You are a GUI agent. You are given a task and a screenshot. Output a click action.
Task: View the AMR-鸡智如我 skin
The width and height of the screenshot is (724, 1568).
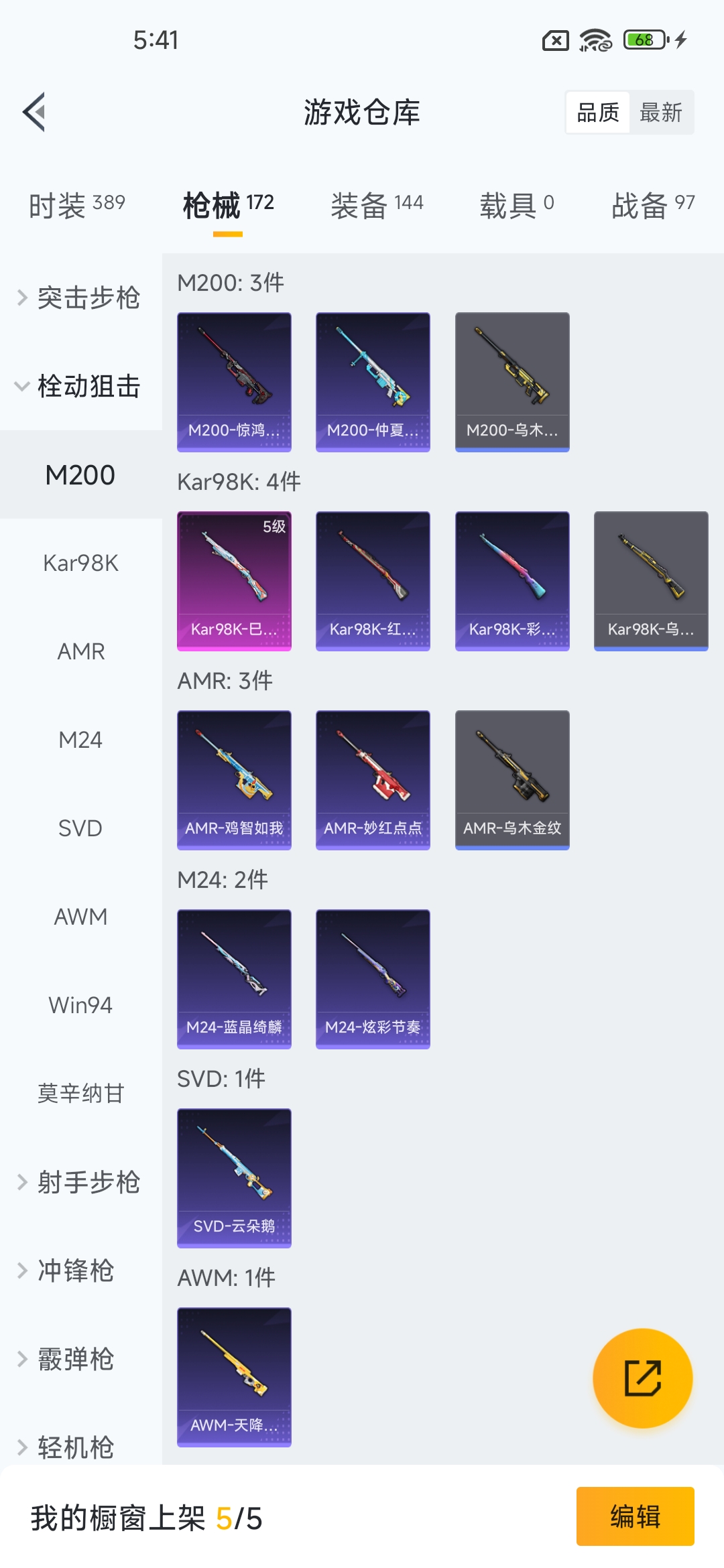coord(234,780)
